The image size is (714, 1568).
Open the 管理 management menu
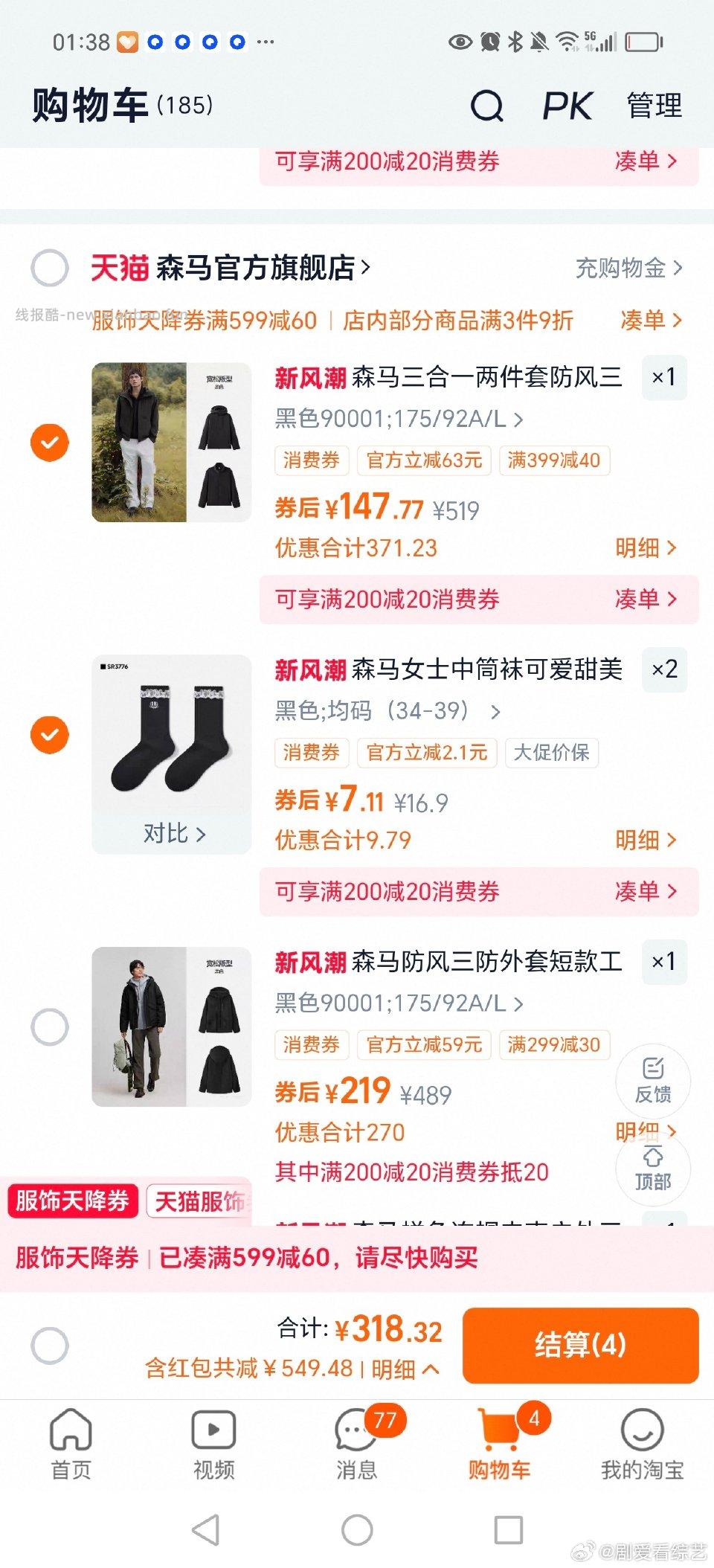[x=654, y=105]
